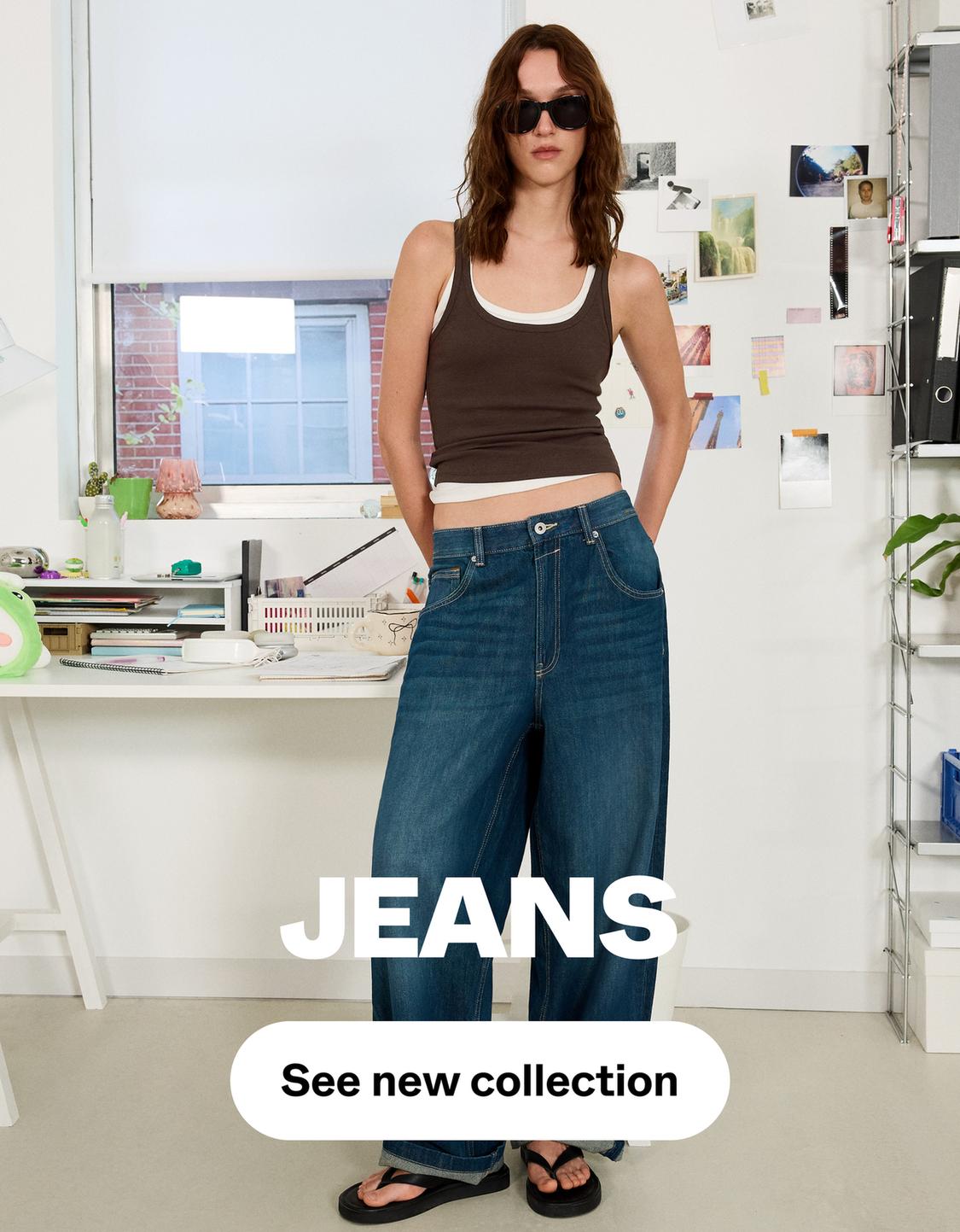Tap the See new collection button
The image size is (960, 1232).
pyautogui.click(x=480, y=1080)
